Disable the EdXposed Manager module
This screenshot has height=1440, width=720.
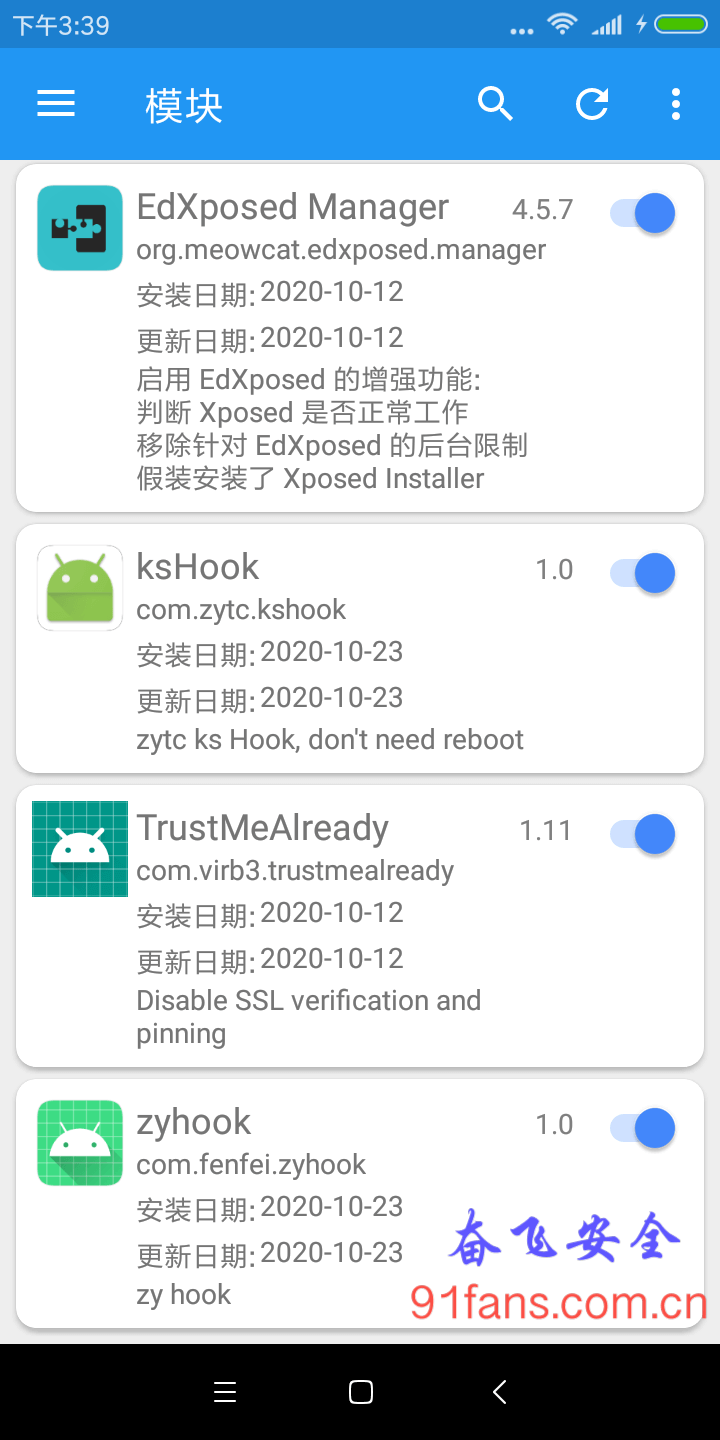[x=643, y=213]
